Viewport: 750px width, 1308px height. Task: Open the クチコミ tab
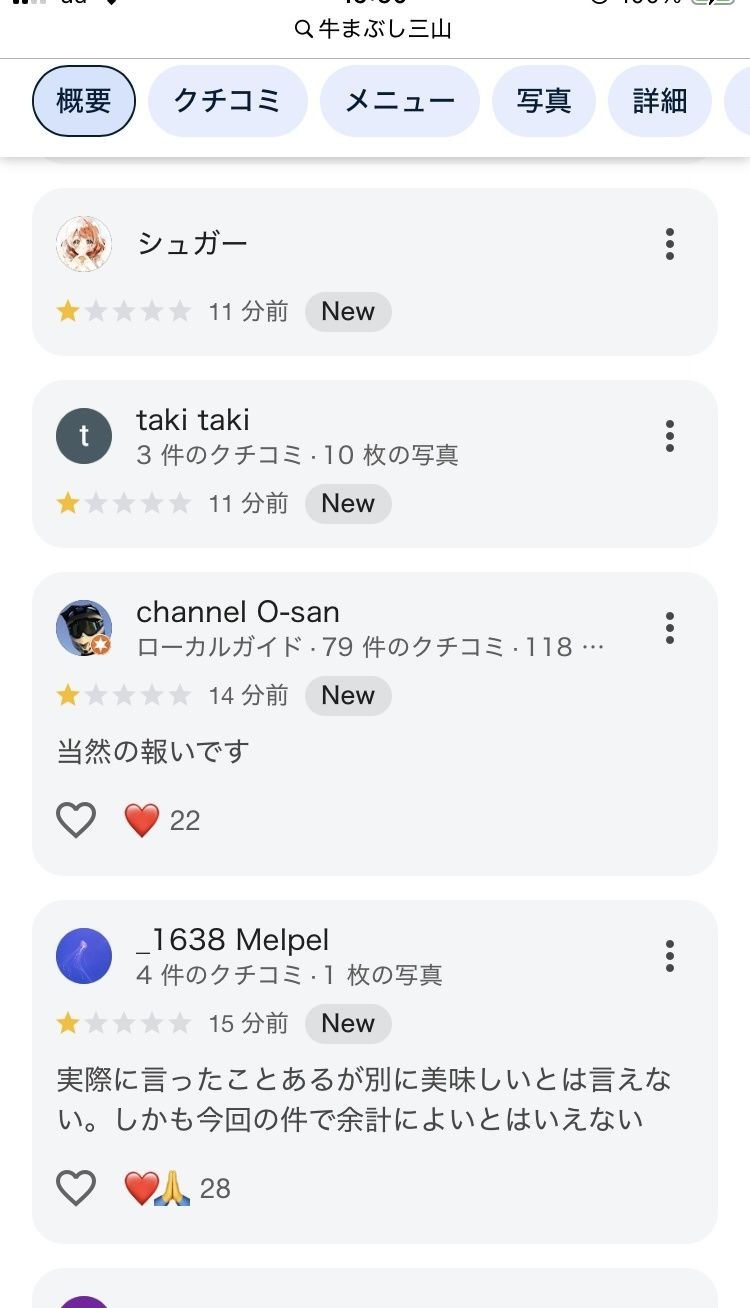(x=227, y=101)
